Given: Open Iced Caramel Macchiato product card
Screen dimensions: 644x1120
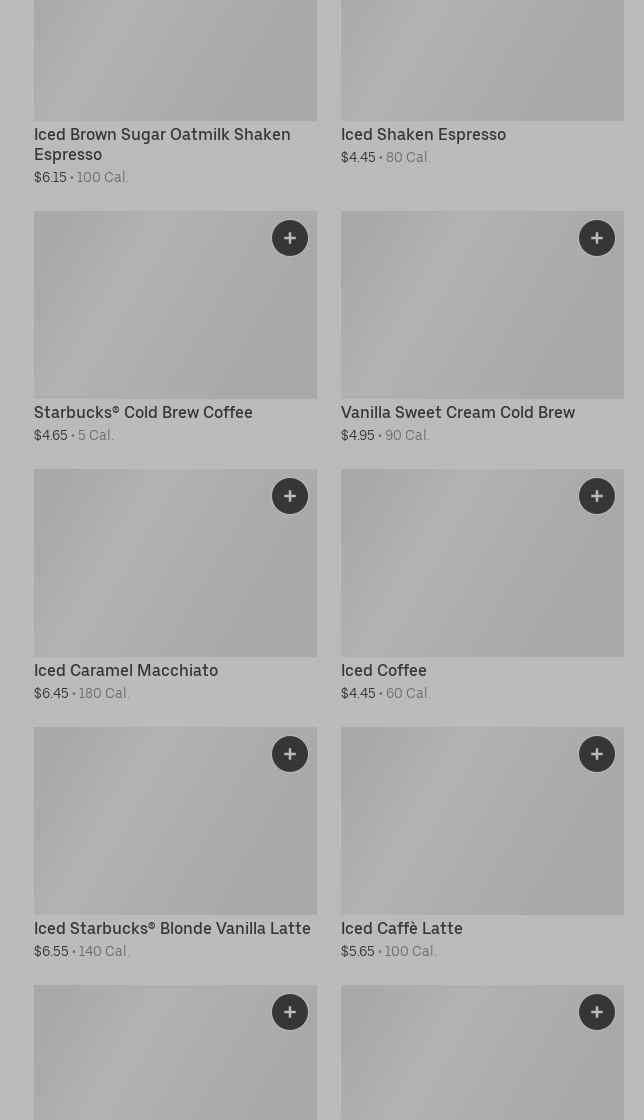Looking at the screenshot, I should pyautogui.click(x=126, y=670).
